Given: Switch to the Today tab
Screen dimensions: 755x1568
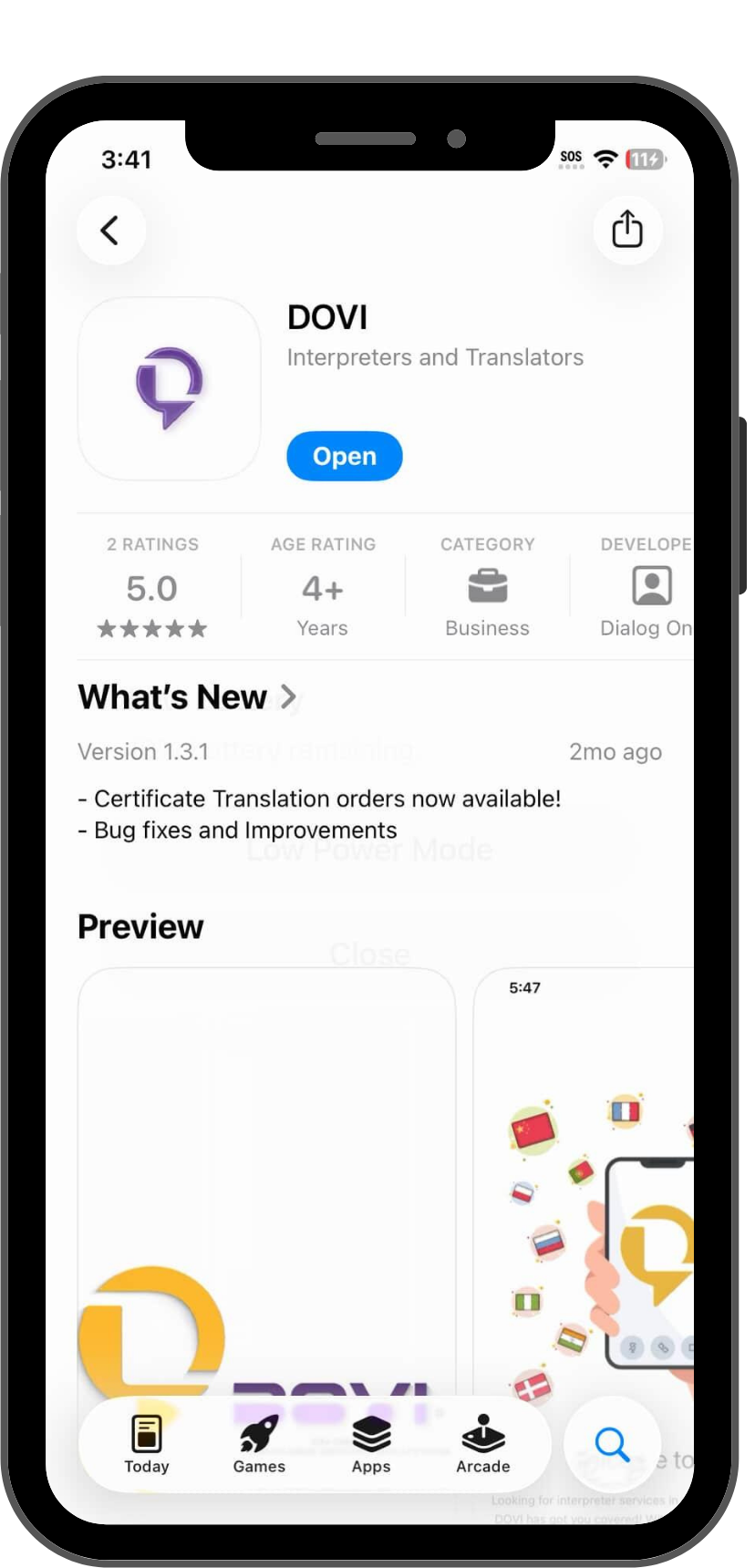Looking at the screenshot, I should tap(147, 1444).
